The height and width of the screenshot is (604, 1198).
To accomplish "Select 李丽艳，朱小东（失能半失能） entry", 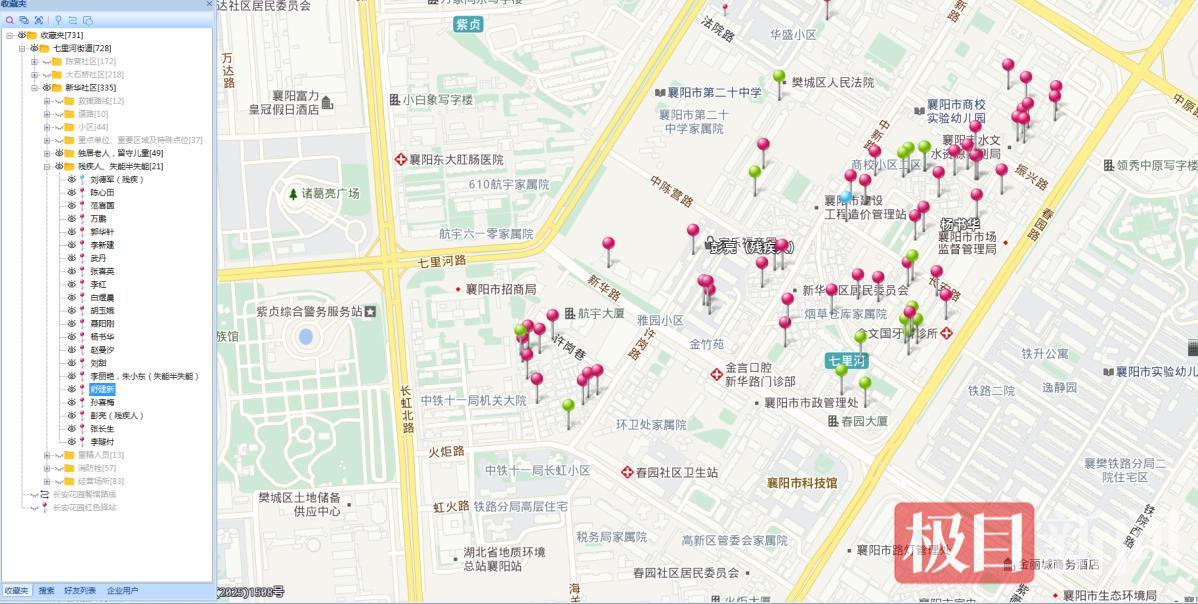I will coord(144,376).
